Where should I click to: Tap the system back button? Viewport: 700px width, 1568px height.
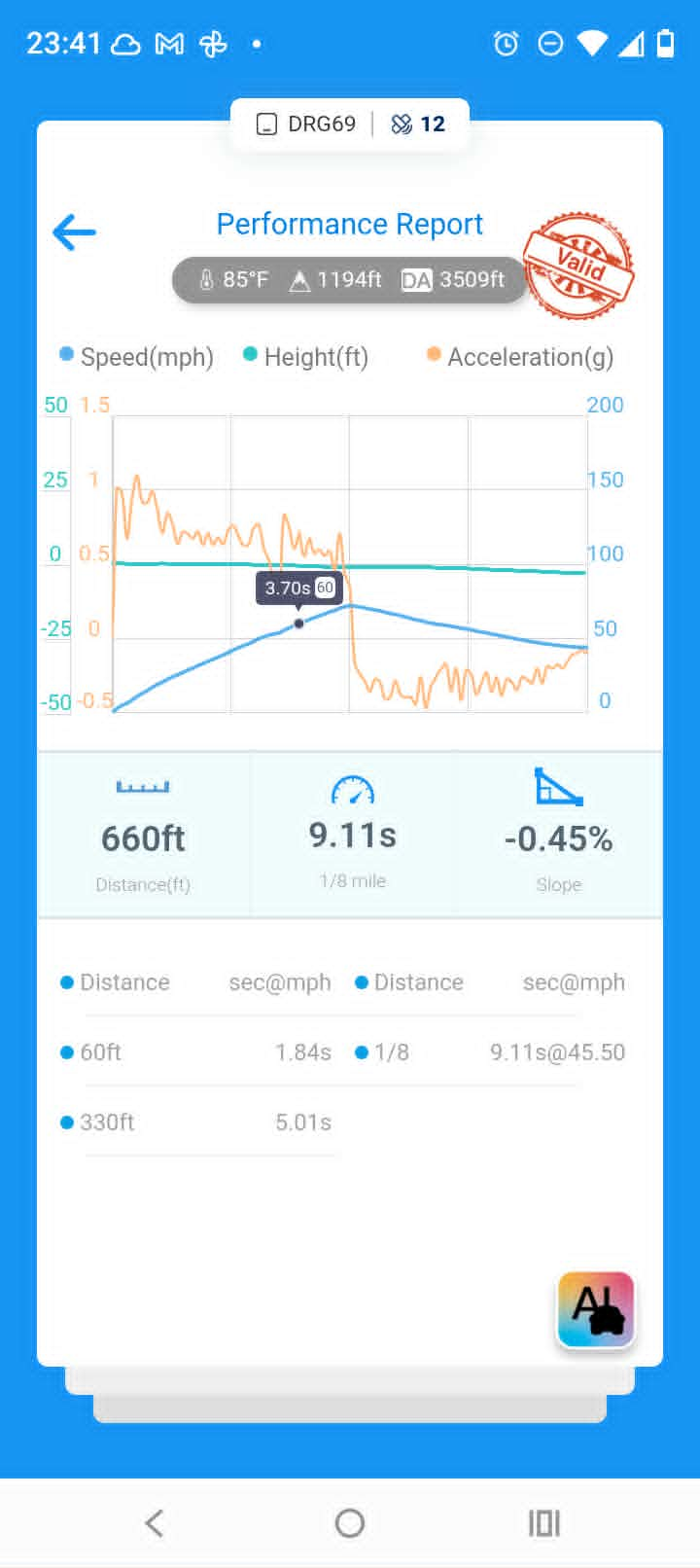tap(155, 1523)
